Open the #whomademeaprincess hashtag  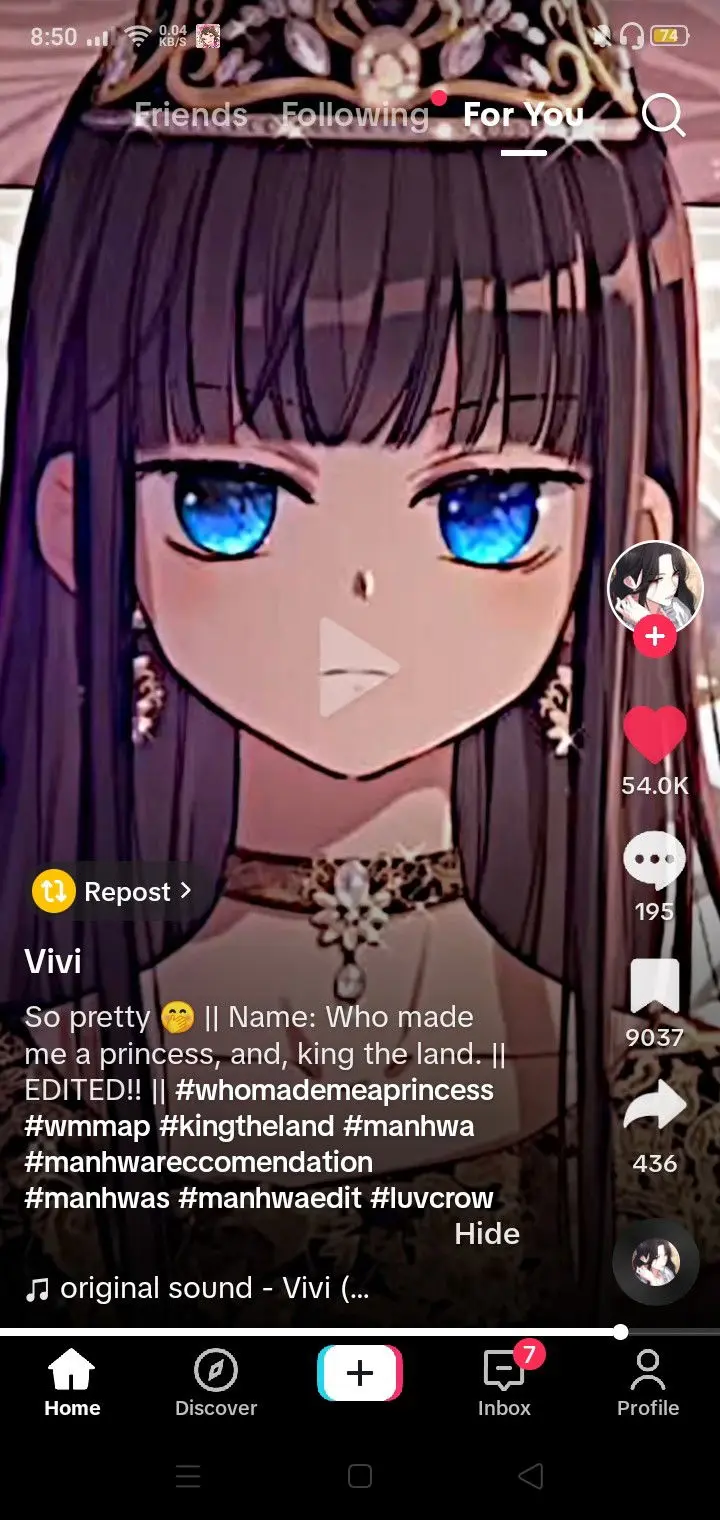334,1090
